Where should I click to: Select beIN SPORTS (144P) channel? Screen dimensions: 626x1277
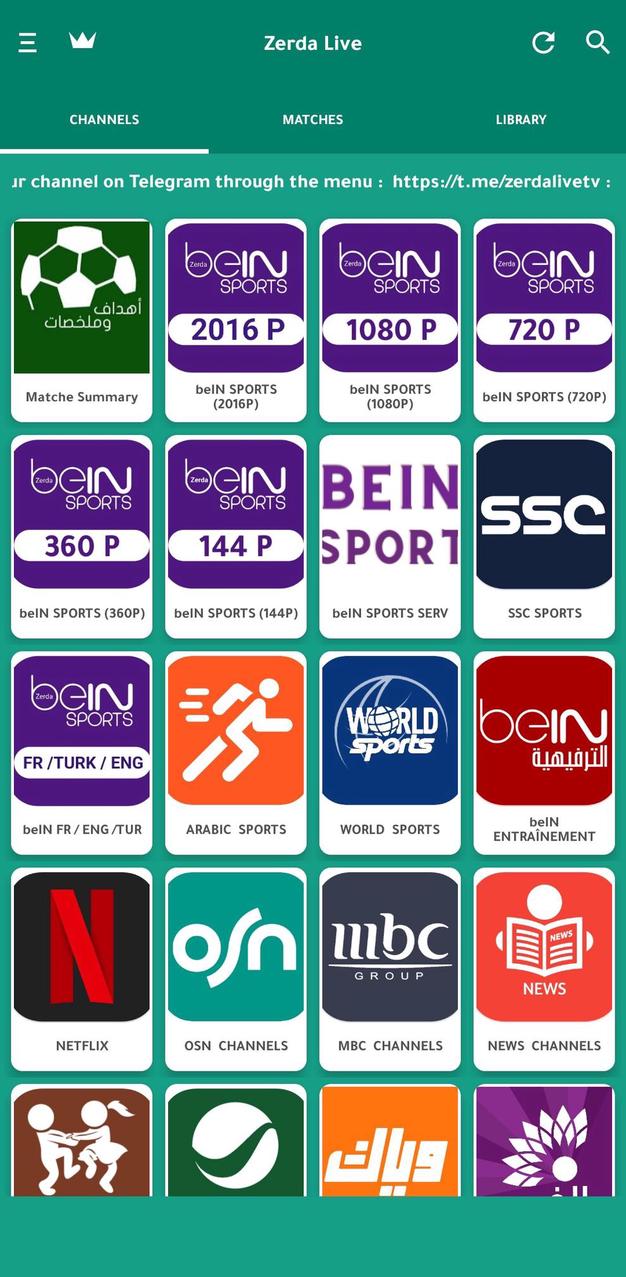tap(236, 536)
